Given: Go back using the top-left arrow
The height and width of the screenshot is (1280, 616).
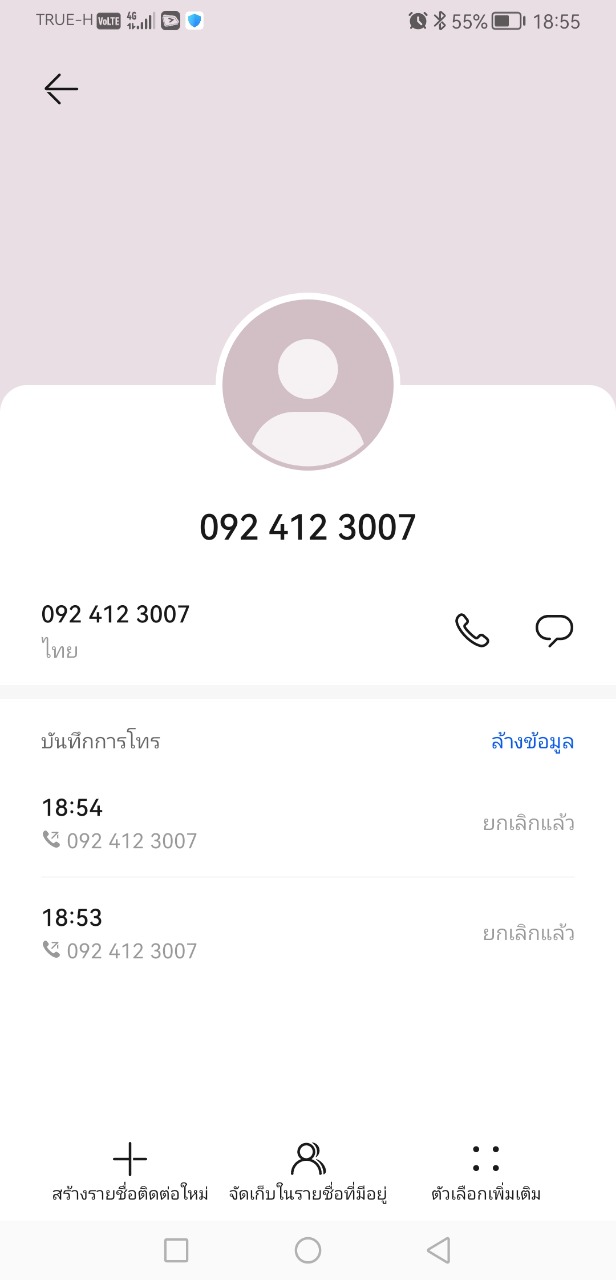Looking at the screenshot, I should 61,89.
